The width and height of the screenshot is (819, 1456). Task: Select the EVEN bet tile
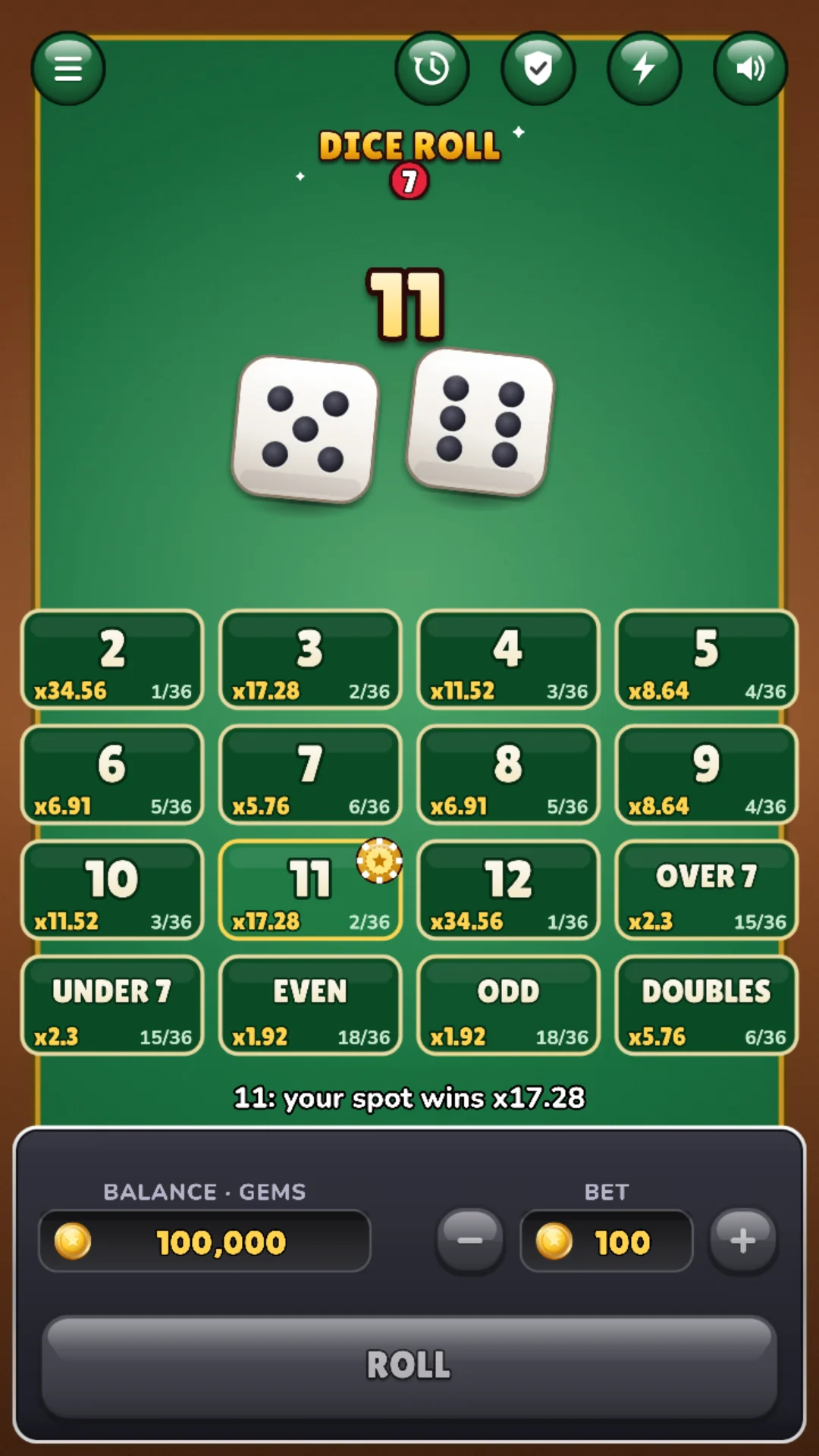310,1006
